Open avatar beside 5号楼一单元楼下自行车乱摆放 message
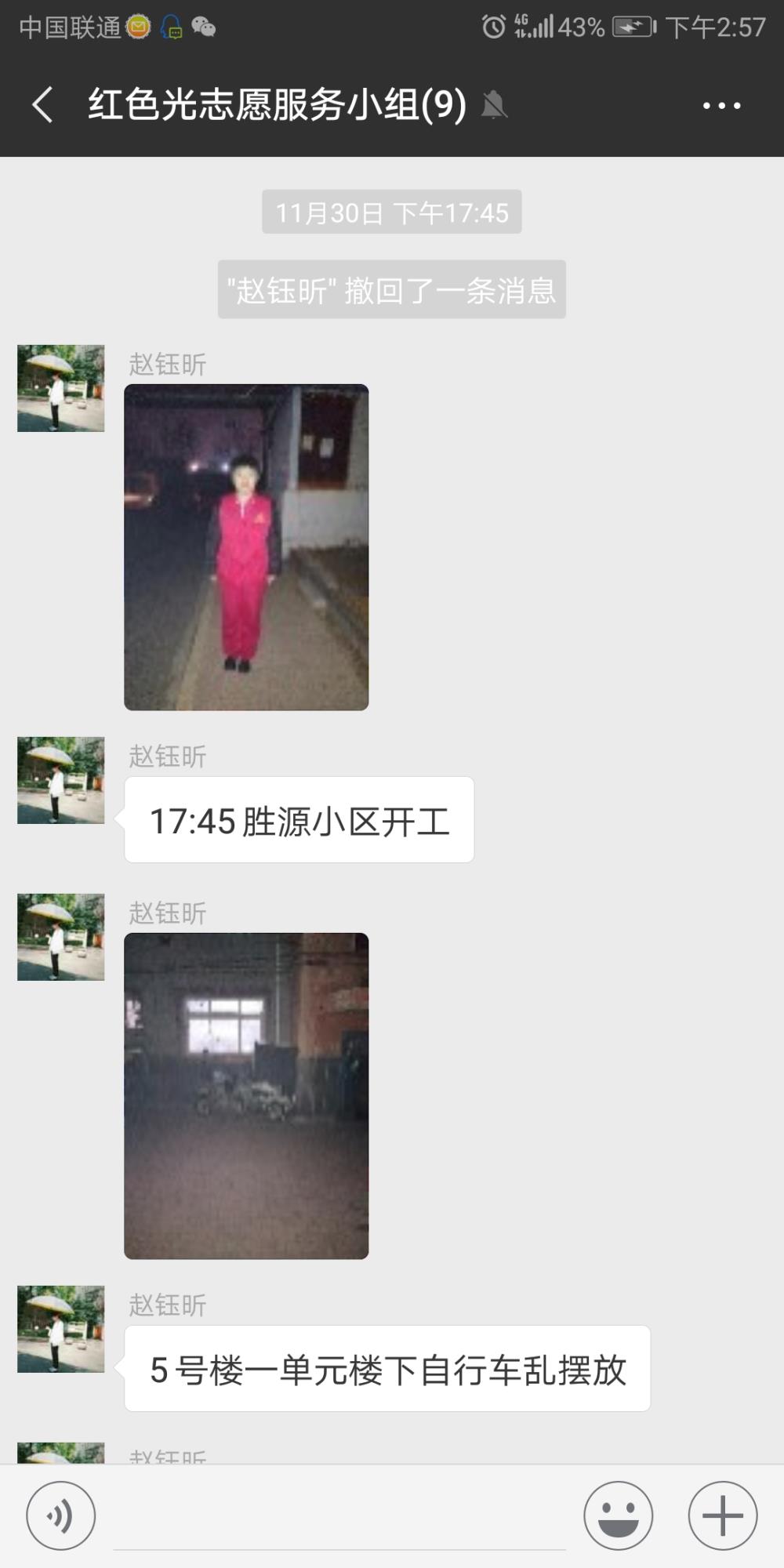Image resolution: width=784 pixels, height=1568 pixels. pos(61,1329)
